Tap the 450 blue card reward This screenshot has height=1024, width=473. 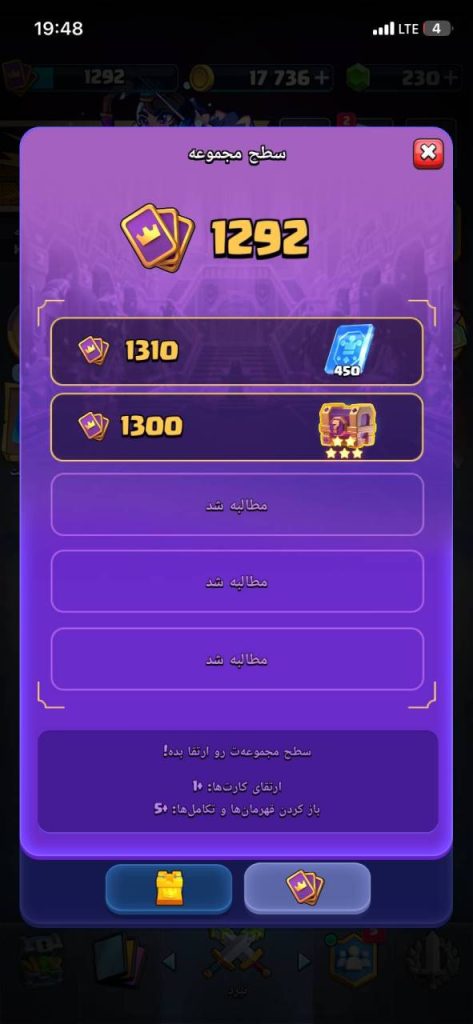pos(350,351)
